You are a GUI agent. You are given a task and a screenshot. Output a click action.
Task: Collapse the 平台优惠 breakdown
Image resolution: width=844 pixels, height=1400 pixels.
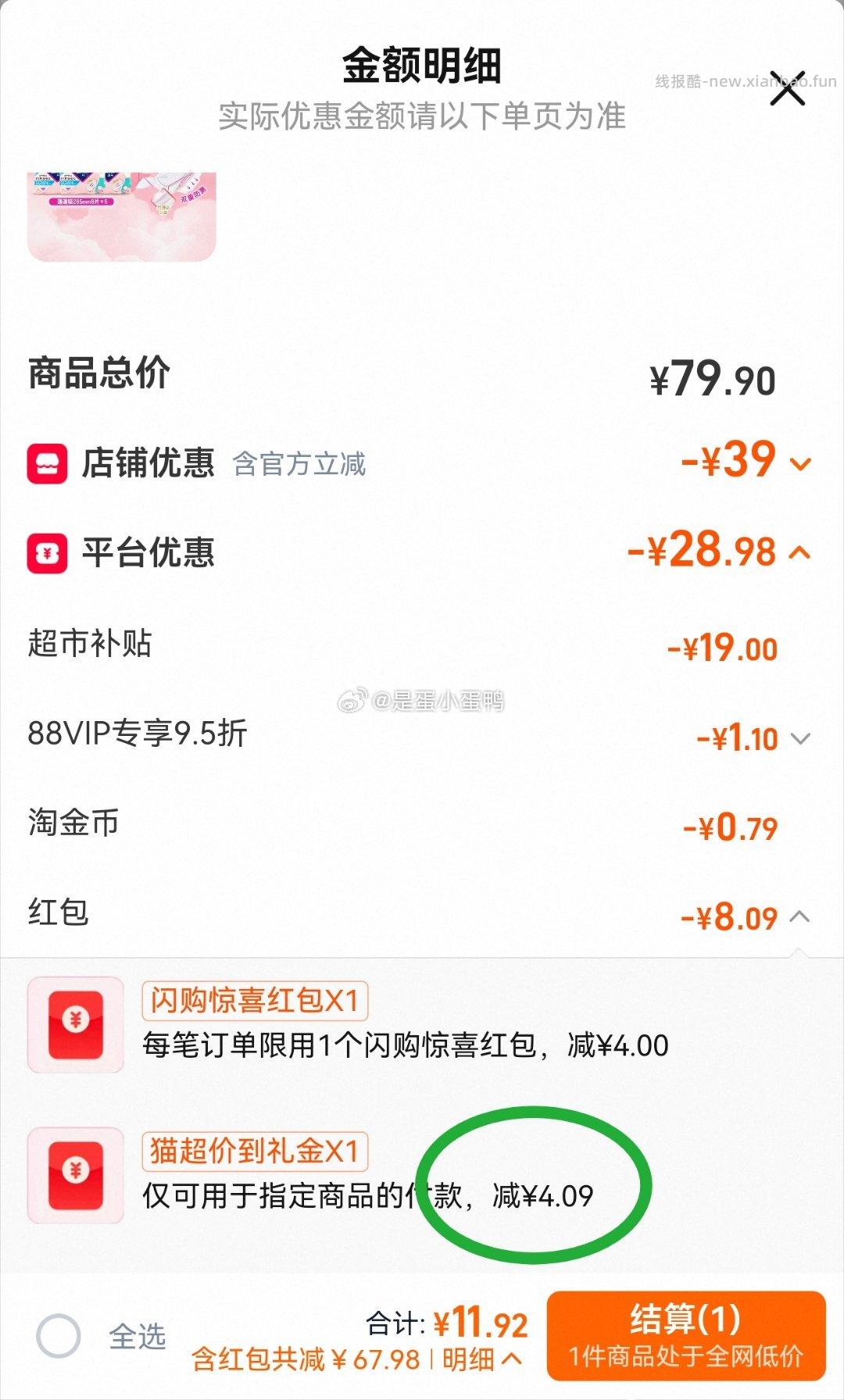pos(799,553)
